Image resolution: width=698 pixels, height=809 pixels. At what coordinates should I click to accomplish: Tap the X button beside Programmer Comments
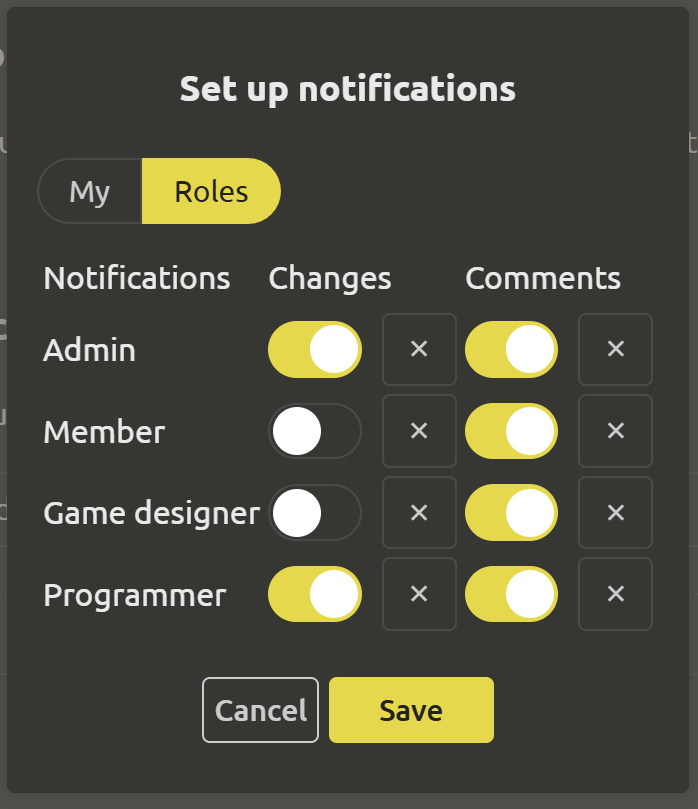coord(616,594)
